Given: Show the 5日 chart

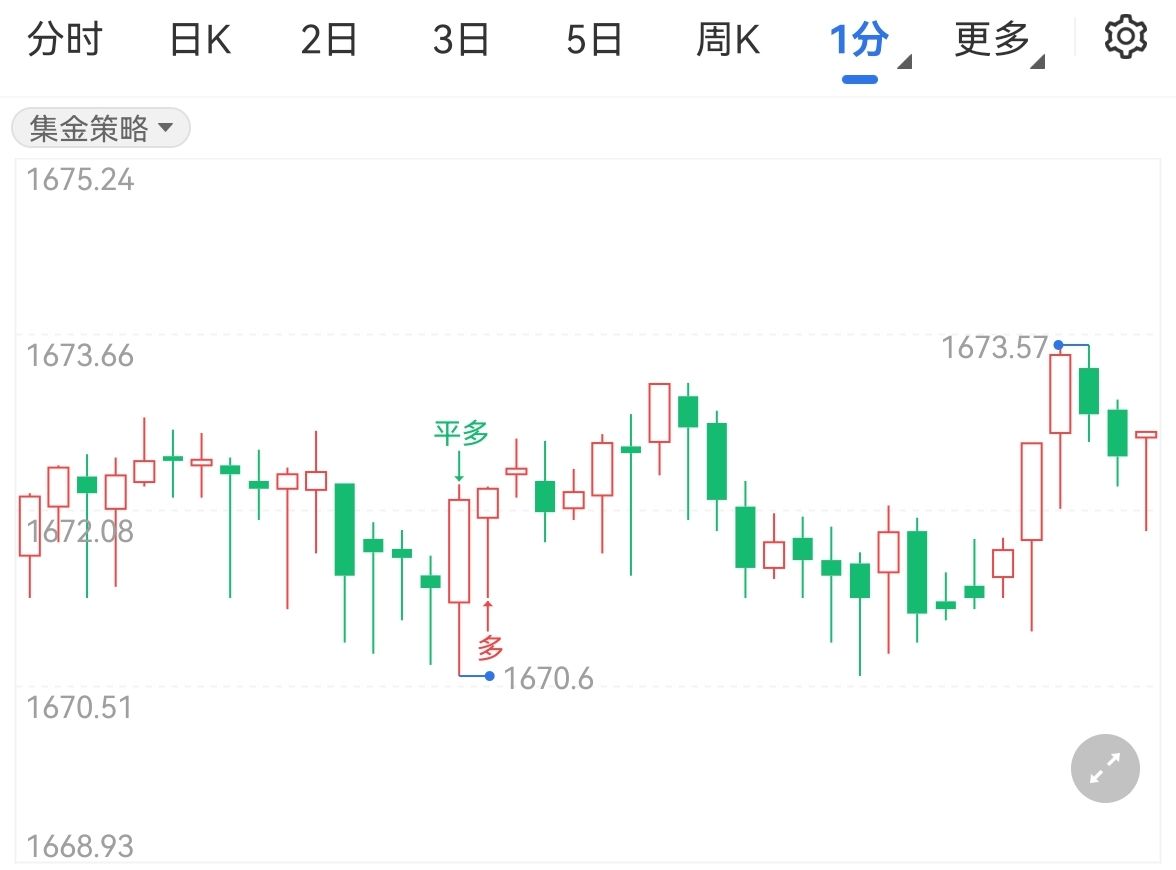Looking at the screenshot, I should pos(594,40).
